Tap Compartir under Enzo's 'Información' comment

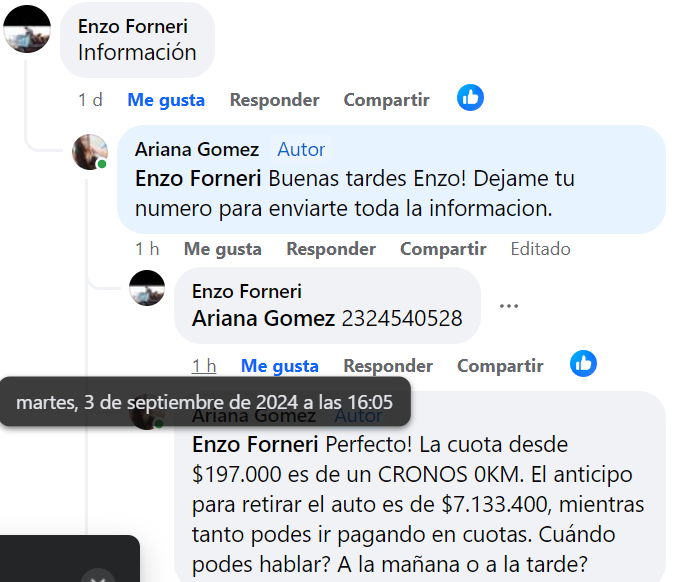tap(386, 100)
